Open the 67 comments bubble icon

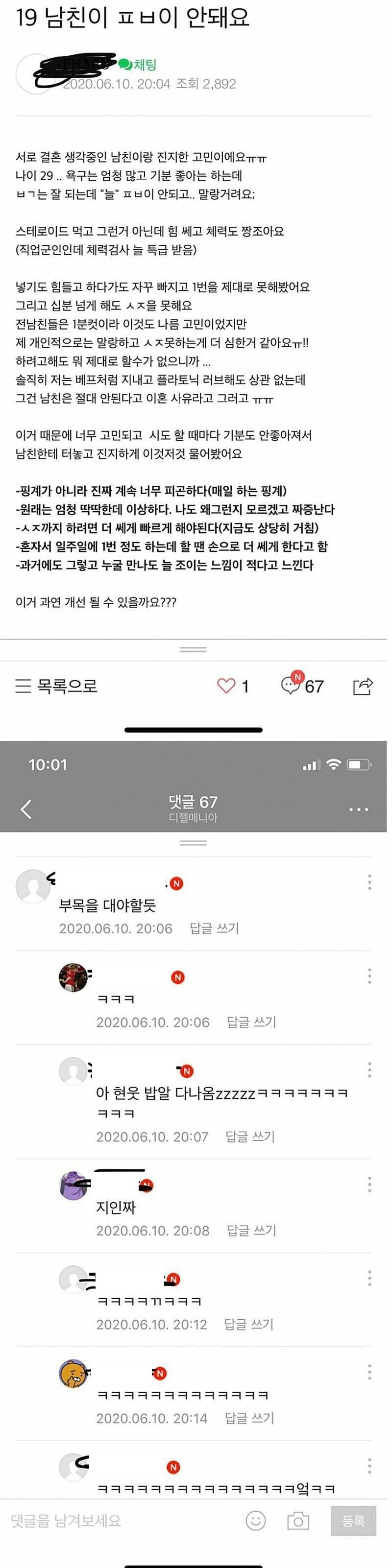click(291, 686)
